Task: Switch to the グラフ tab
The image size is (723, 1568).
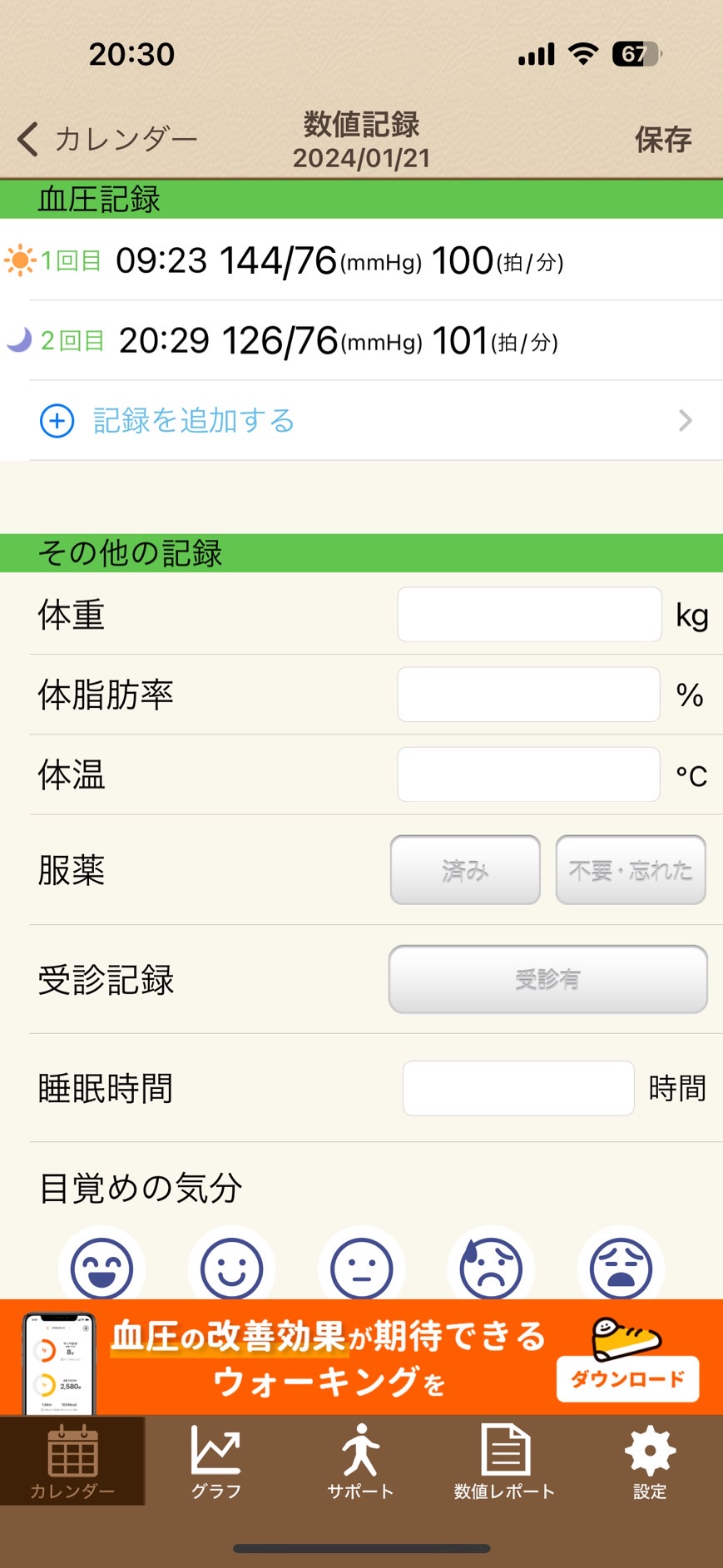Action: 216,1462
